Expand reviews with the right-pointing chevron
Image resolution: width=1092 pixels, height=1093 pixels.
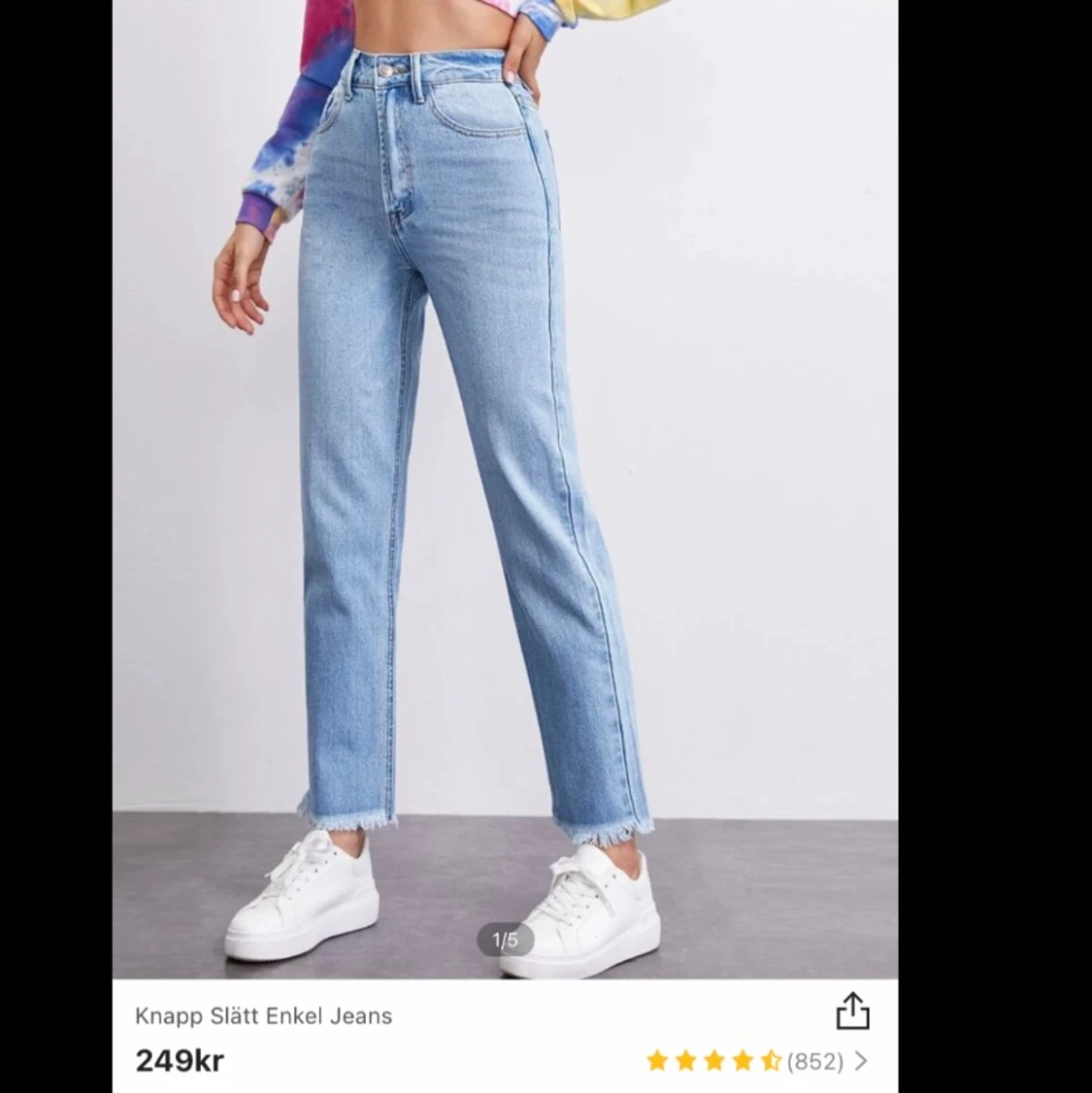click(862, 1060)
